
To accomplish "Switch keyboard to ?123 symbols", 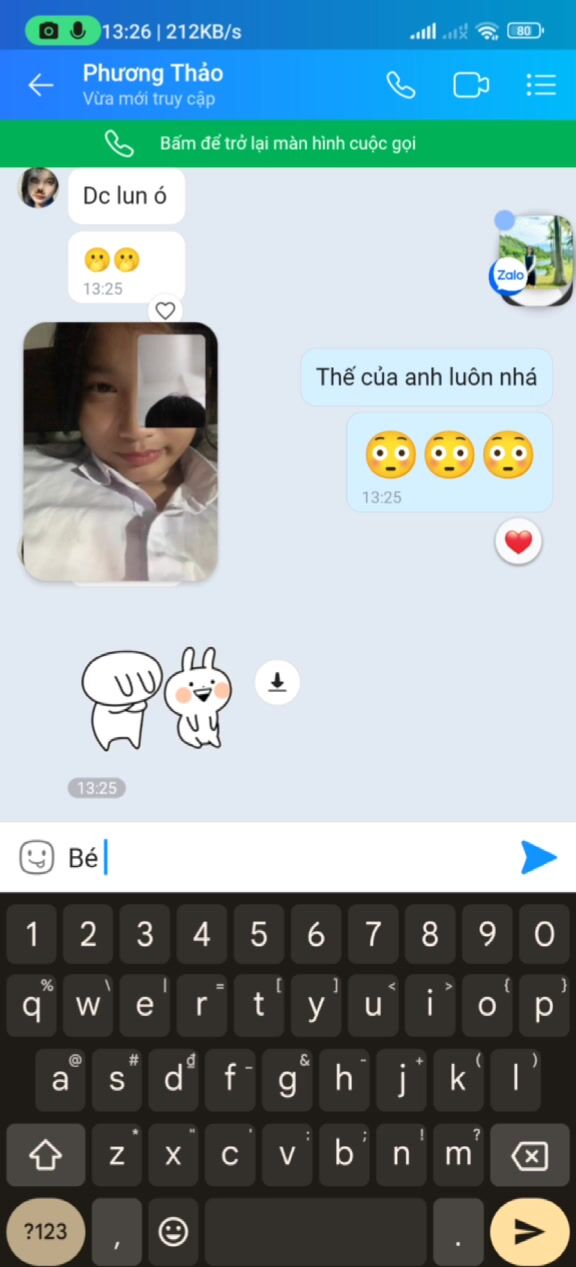I will [x=45, y=1232].
